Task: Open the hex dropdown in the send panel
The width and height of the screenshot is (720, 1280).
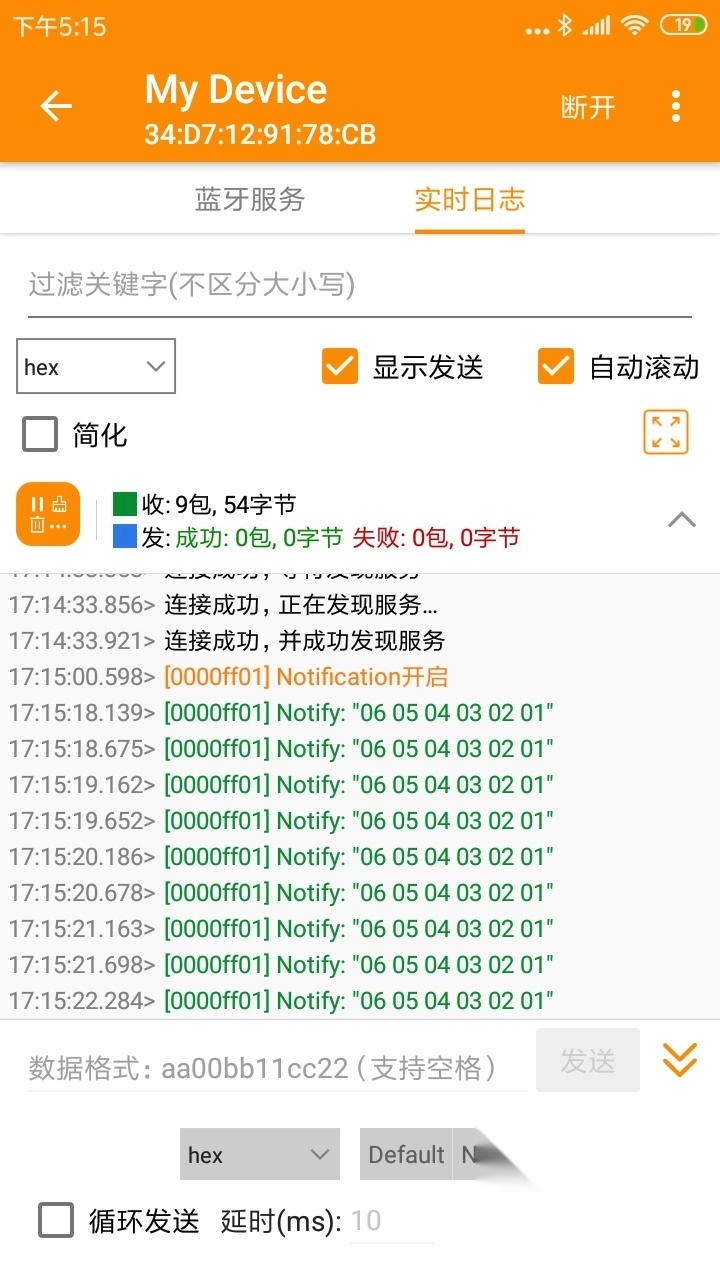Action: (x=259, y=1155)
